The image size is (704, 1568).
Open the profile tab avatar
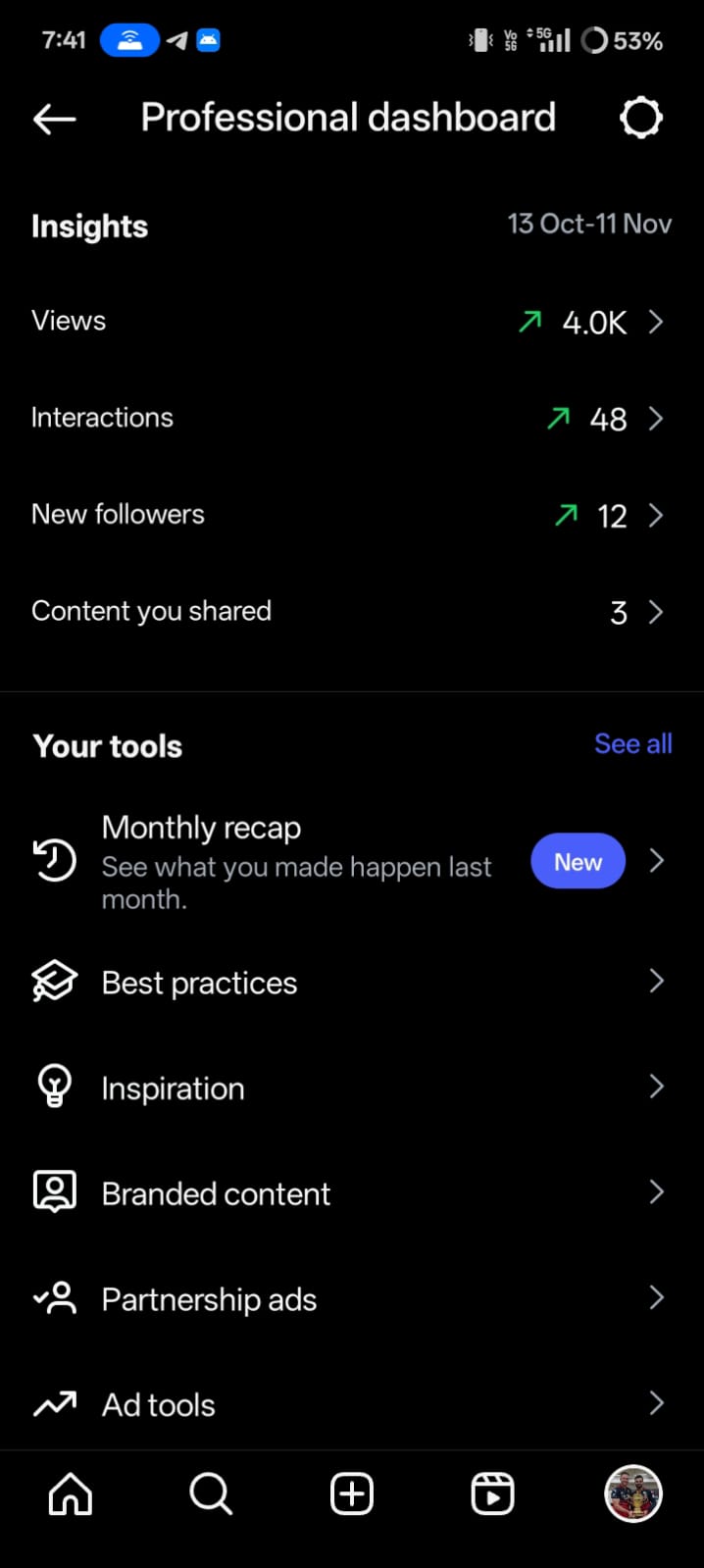point(633,1494)
